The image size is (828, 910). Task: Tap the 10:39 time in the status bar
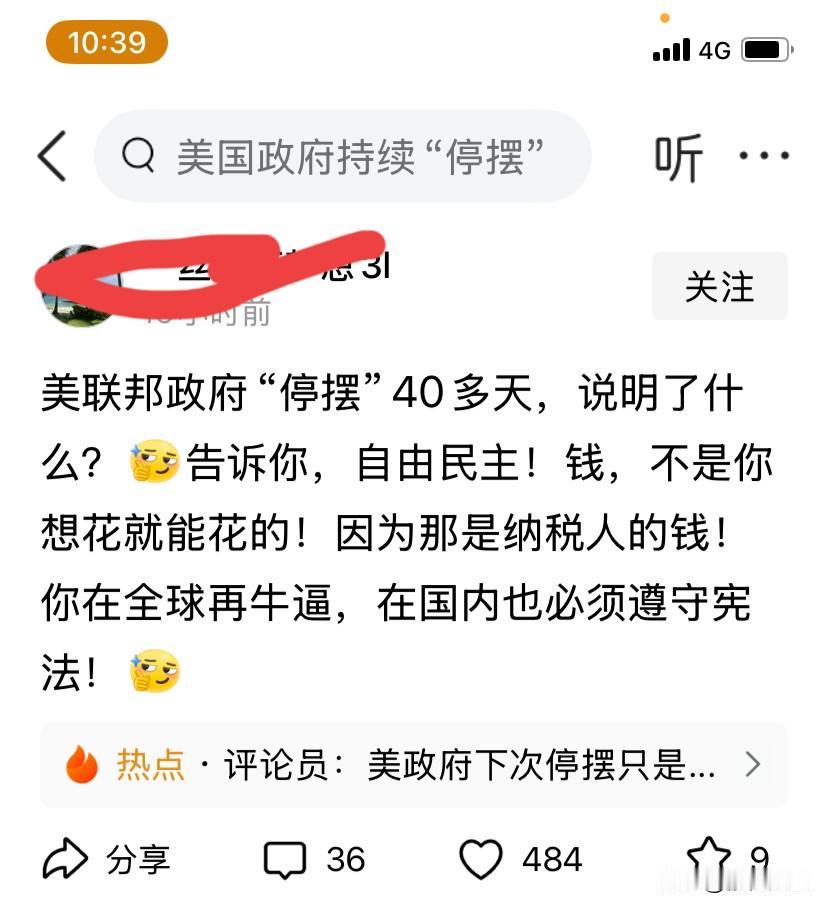pos(109,42)
